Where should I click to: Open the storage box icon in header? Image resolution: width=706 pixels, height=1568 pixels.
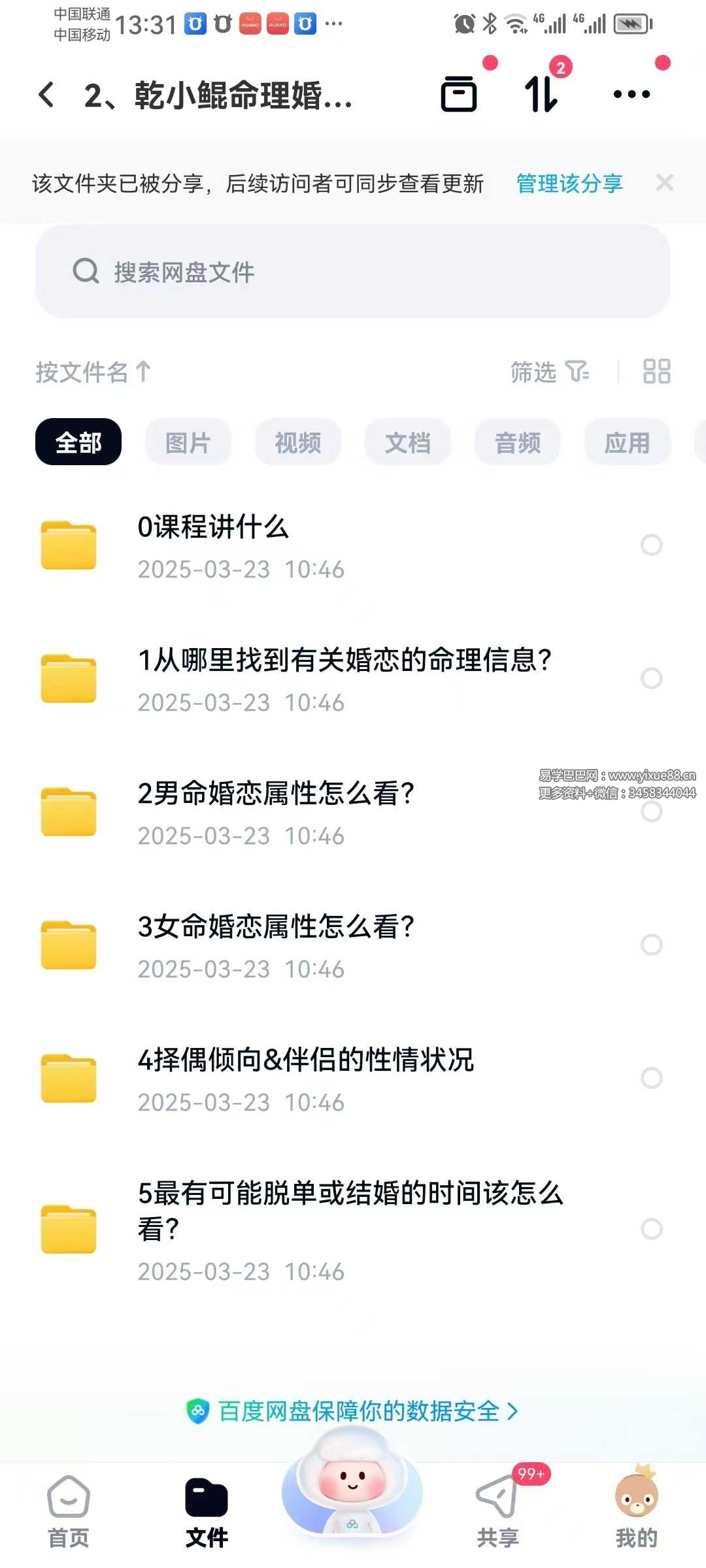[459, 94]
